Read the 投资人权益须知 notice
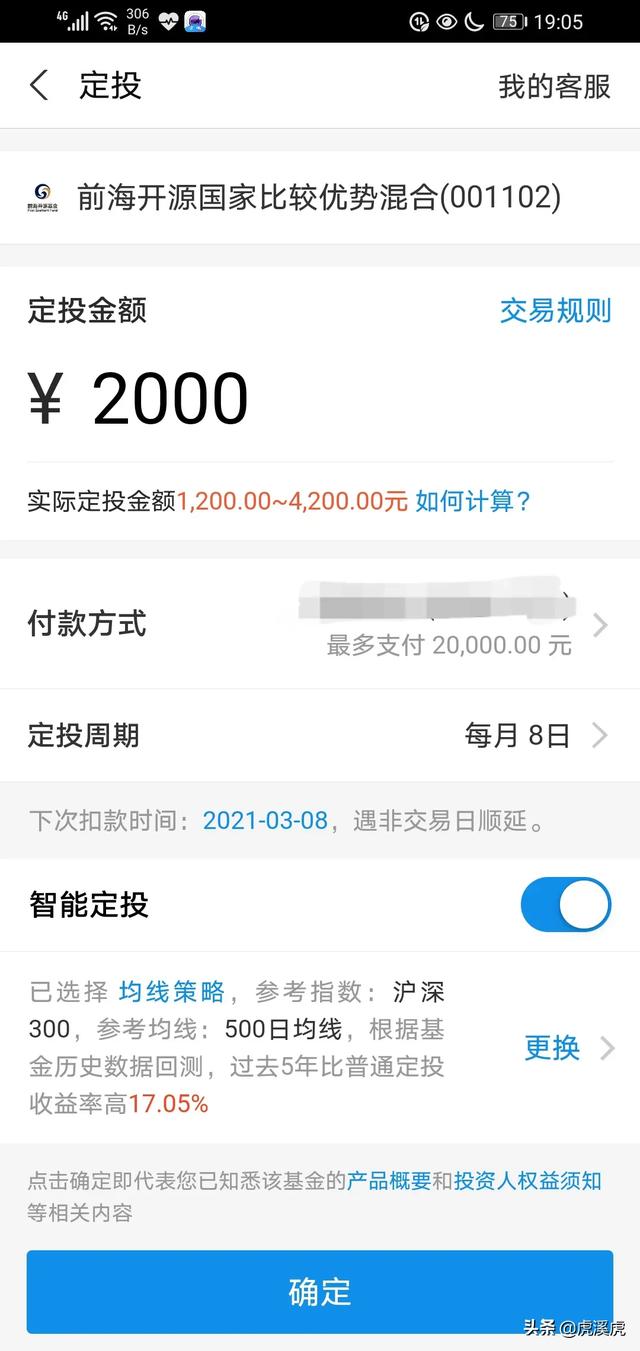Viewport: 640px width, 1351px height. (x=528, y=1181)
